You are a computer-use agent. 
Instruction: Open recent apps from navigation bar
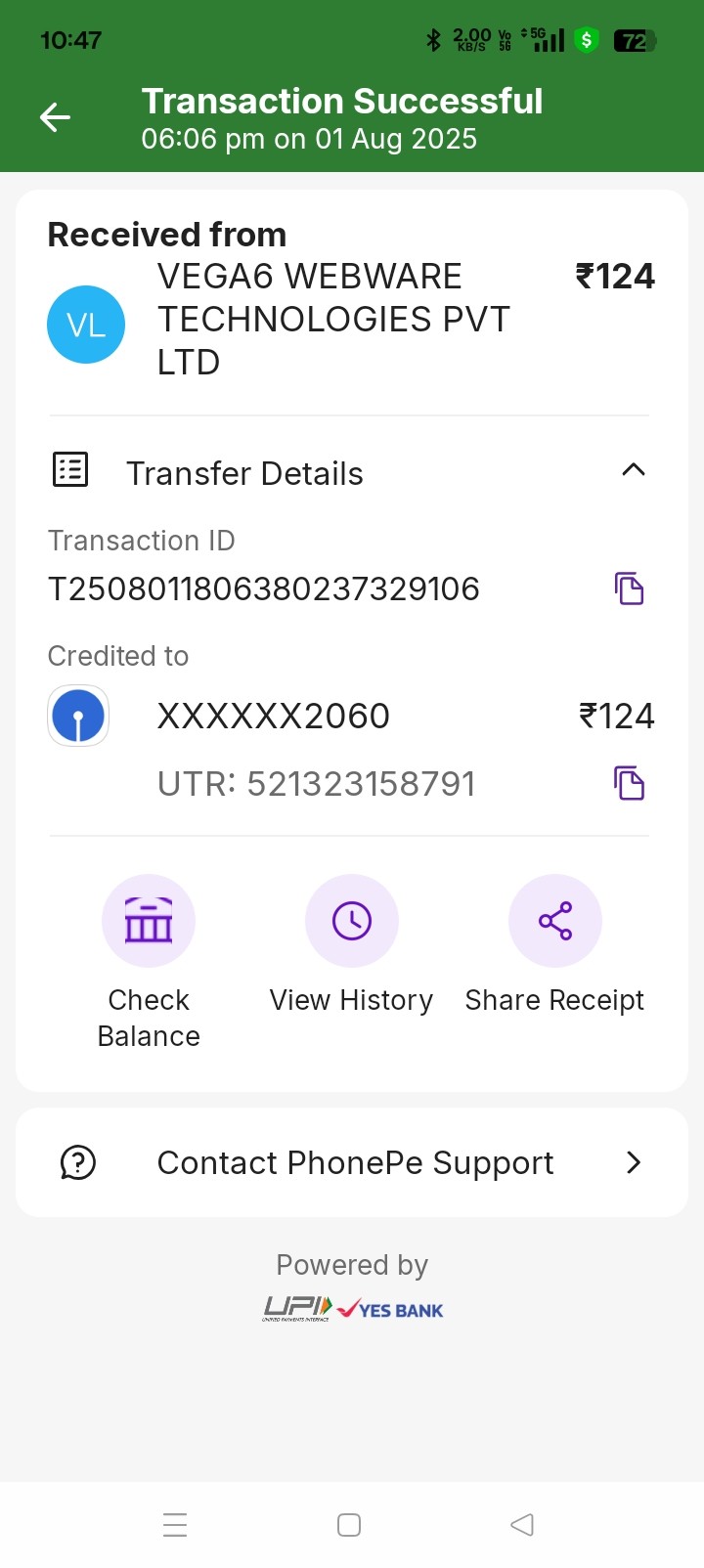point(175,1525)
